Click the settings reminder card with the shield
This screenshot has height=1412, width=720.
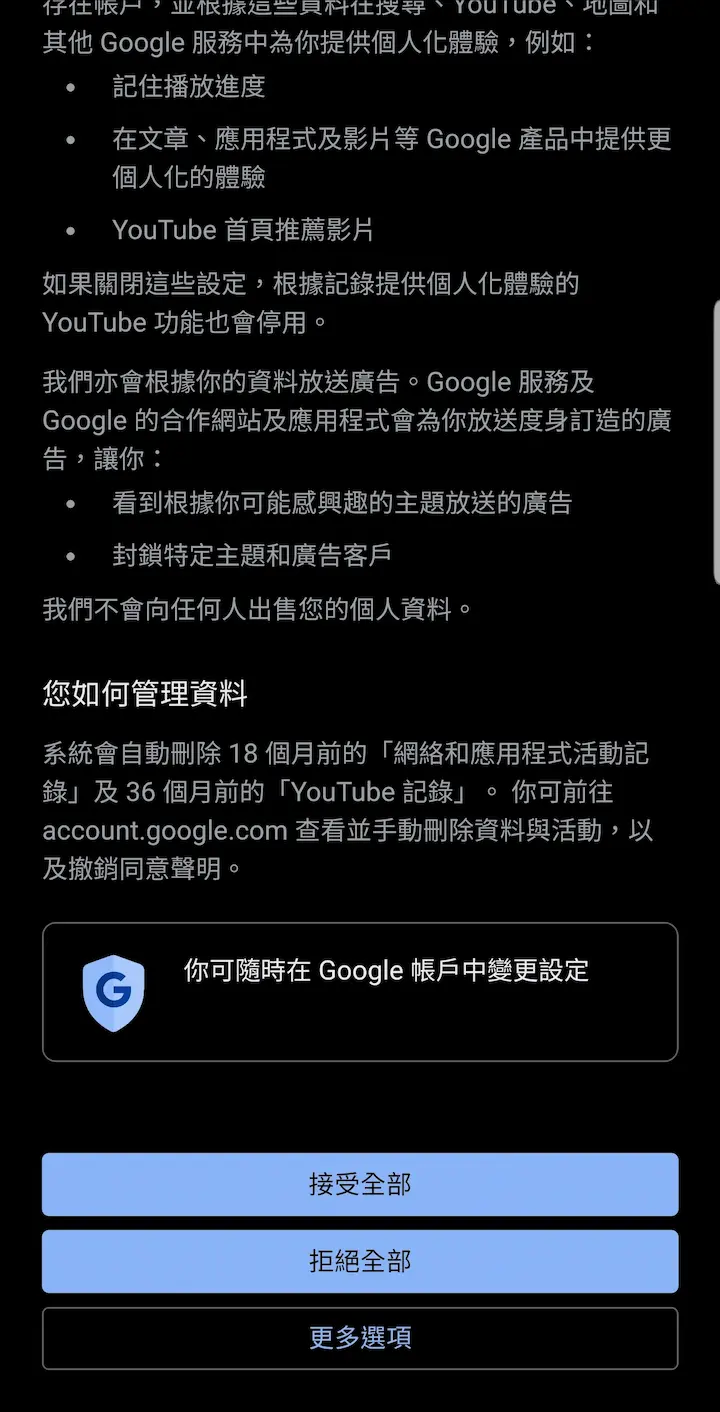point(360,992)
